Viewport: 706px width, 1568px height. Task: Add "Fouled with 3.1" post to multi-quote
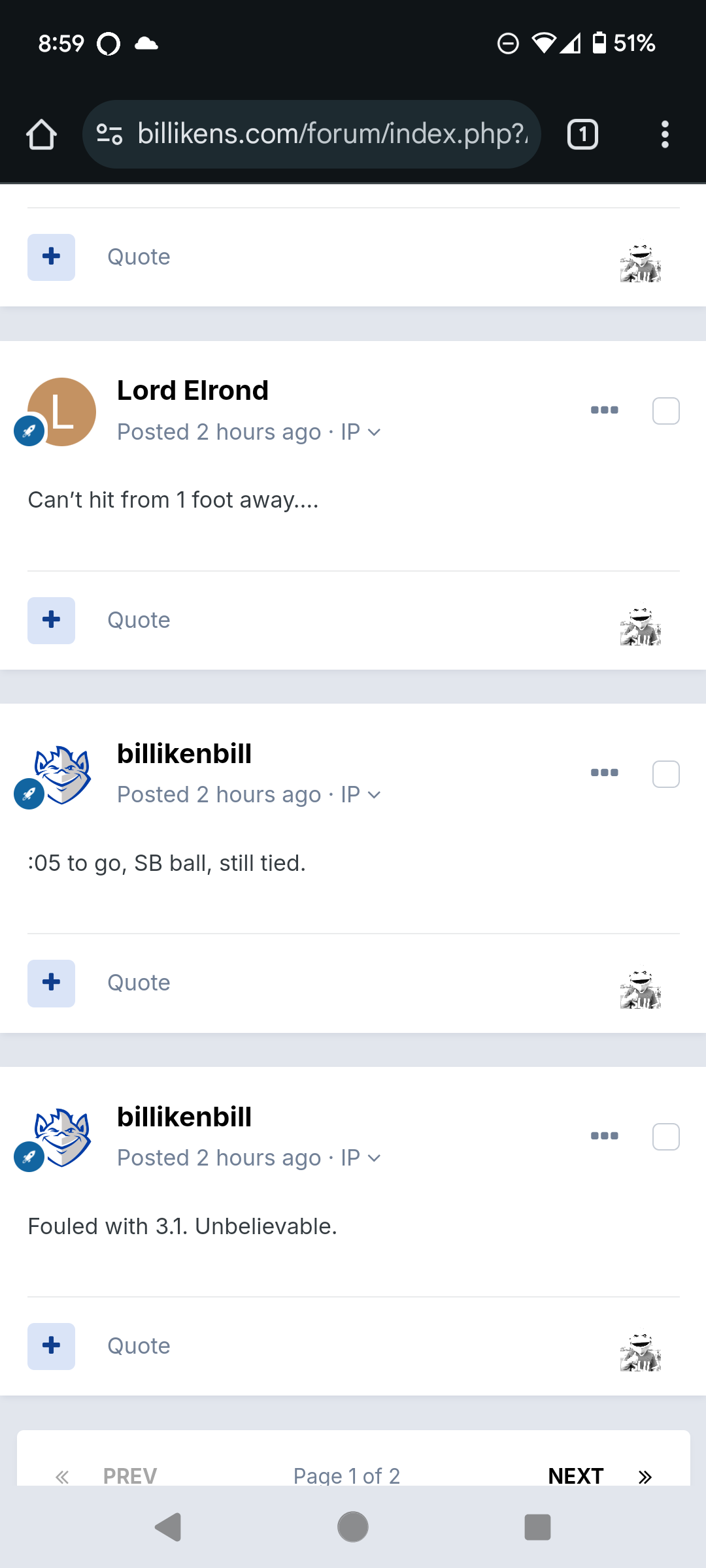click(51, 1346)
